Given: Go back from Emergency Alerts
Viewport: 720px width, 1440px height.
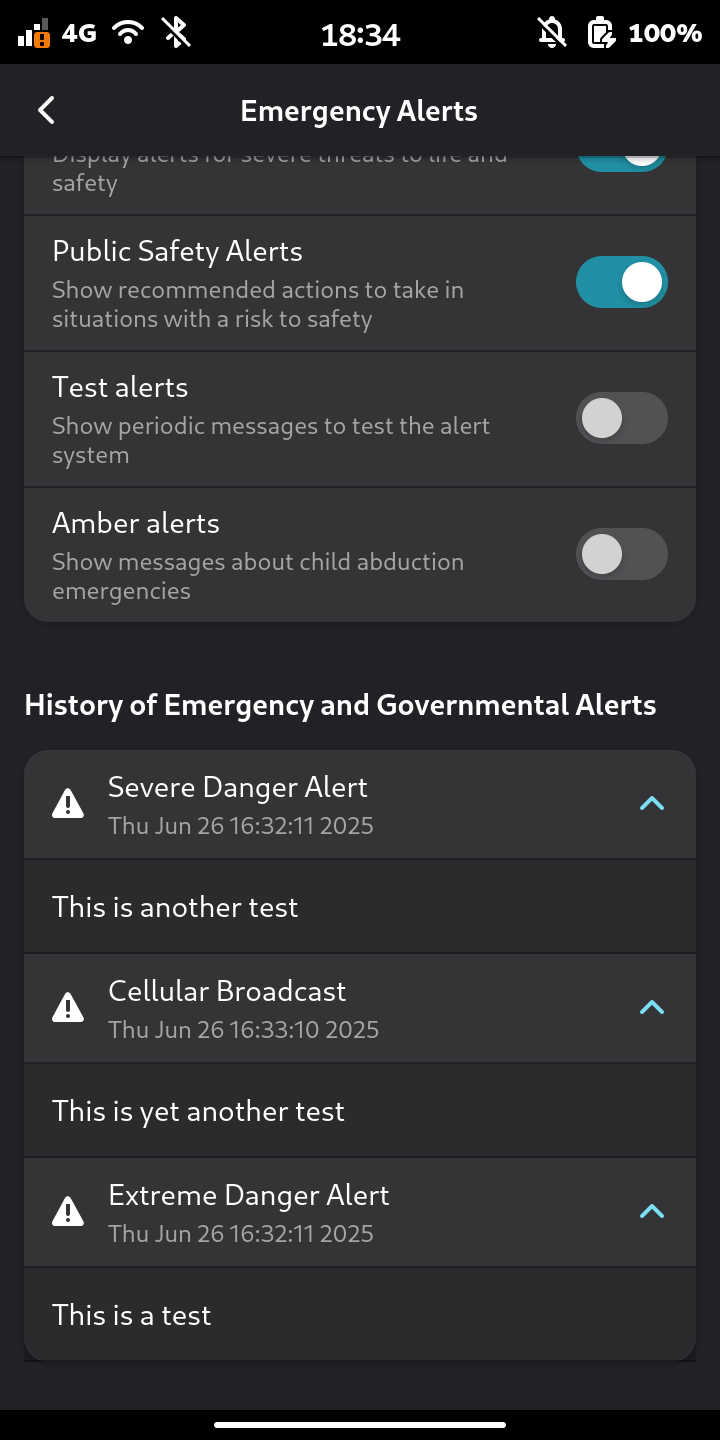Looking at the screenshot, I should (x=46, y=111).
